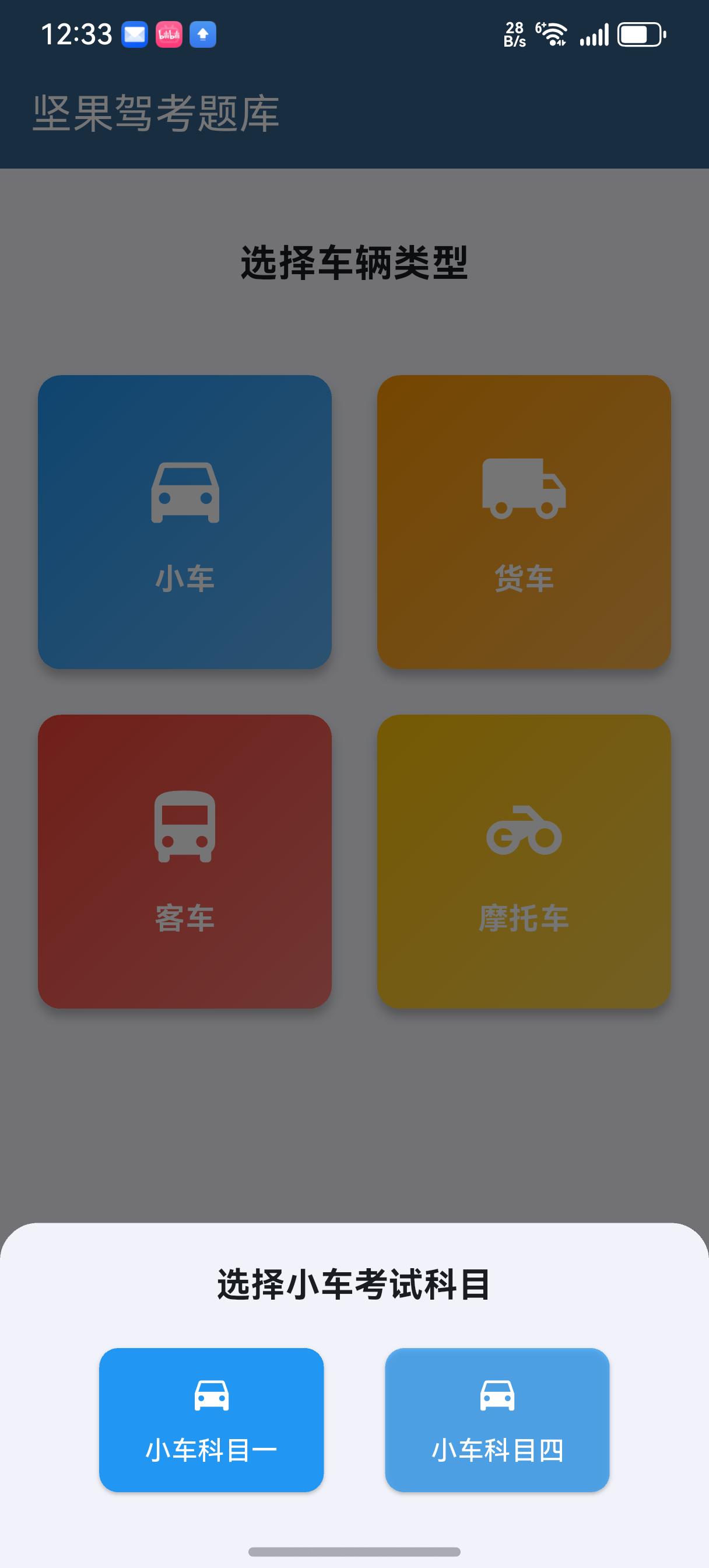Choose 小车科目四 exam subject

497,1419
